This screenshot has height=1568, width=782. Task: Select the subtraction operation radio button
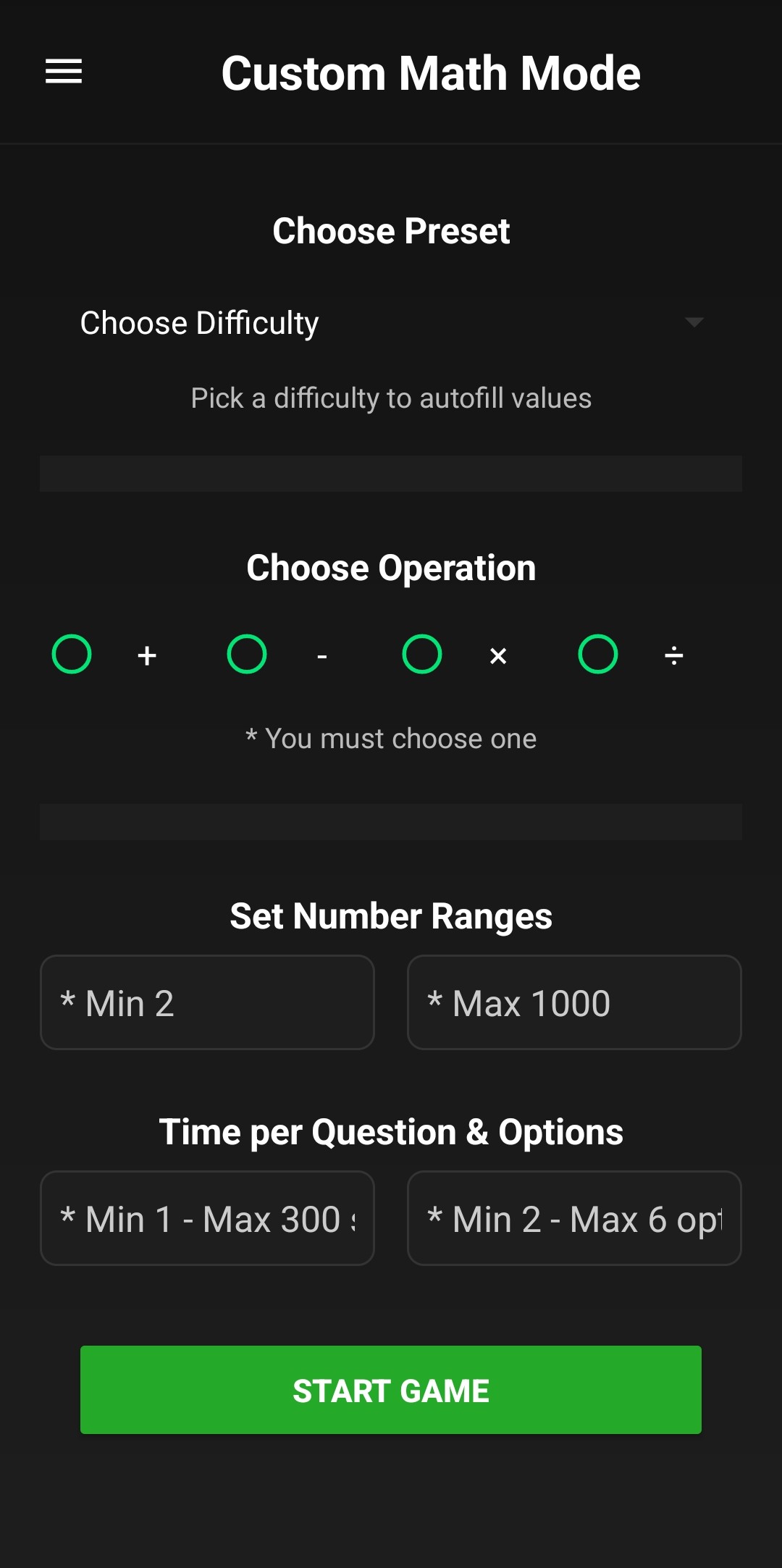coord(246,654)
